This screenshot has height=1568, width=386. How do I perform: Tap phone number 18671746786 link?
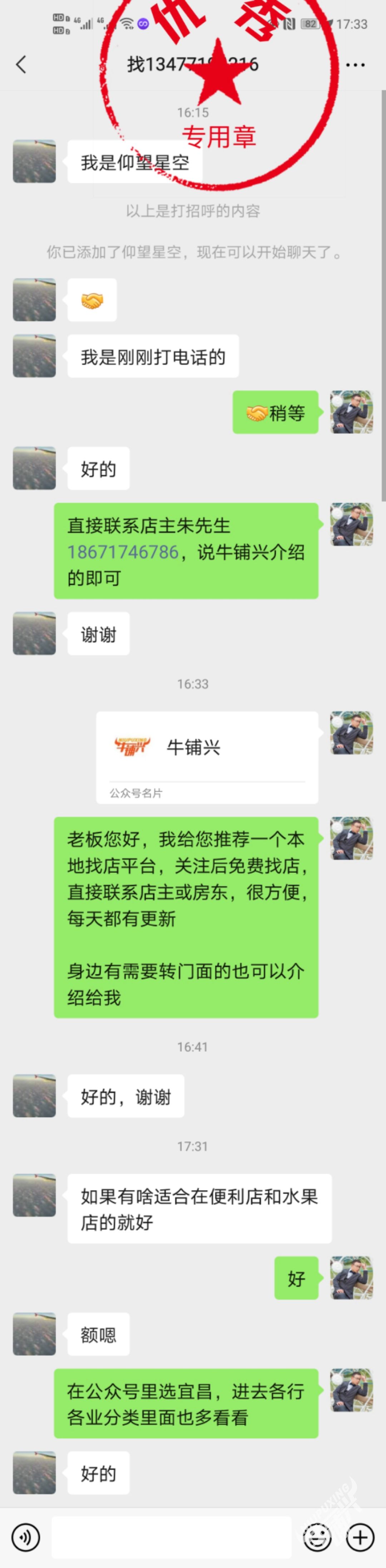point(122,551)
